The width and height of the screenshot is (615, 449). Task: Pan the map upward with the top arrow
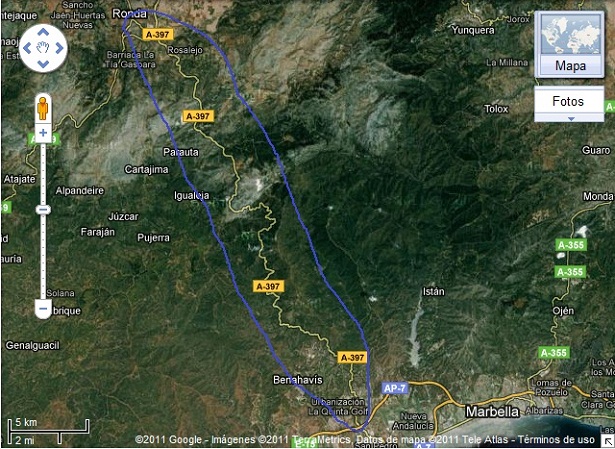point(43,30)
